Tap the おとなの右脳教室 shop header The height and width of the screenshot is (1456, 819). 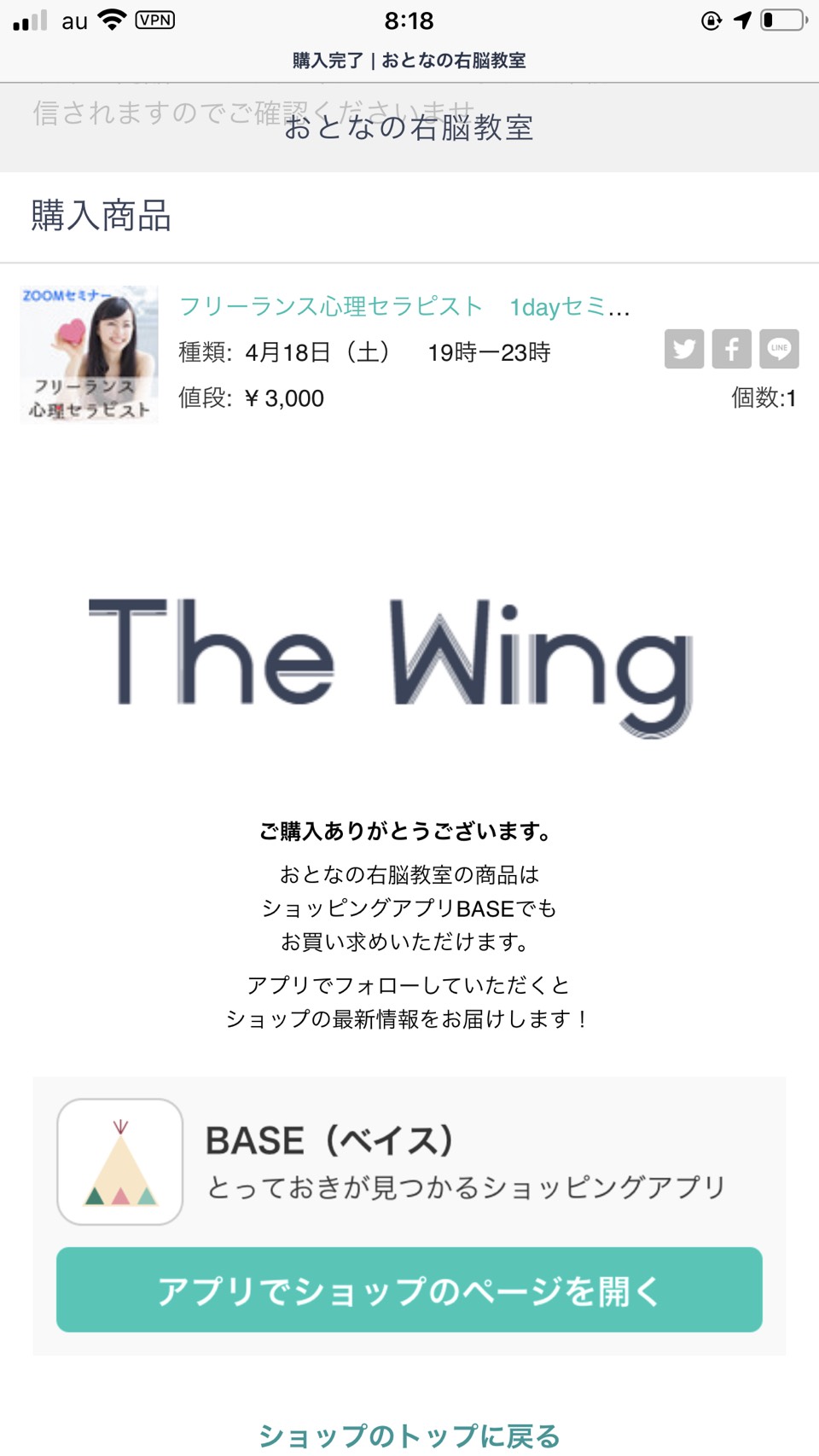tap(409, 127)
